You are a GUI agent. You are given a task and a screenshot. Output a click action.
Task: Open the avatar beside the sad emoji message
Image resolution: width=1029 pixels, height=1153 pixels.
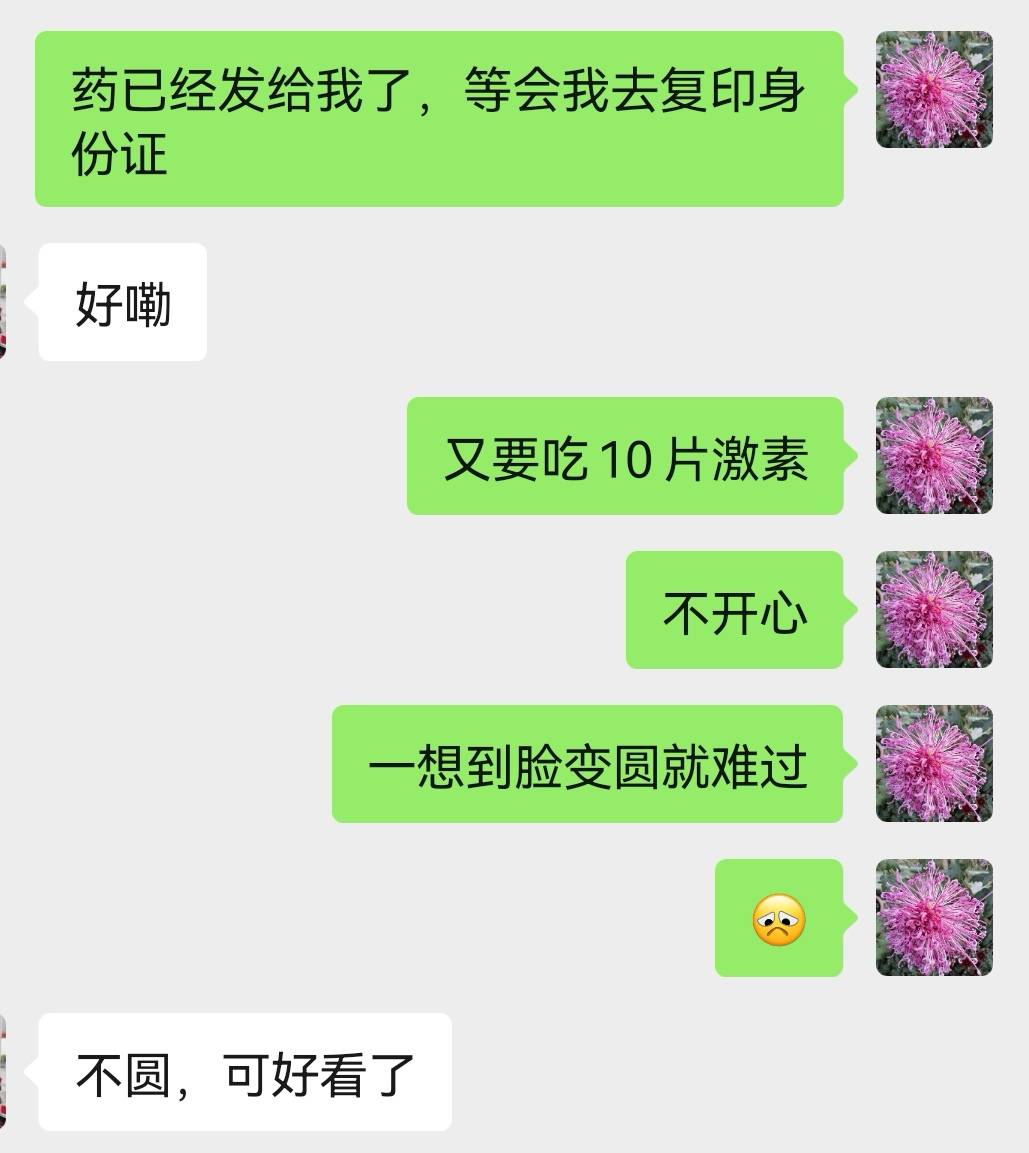click(933, 917)
